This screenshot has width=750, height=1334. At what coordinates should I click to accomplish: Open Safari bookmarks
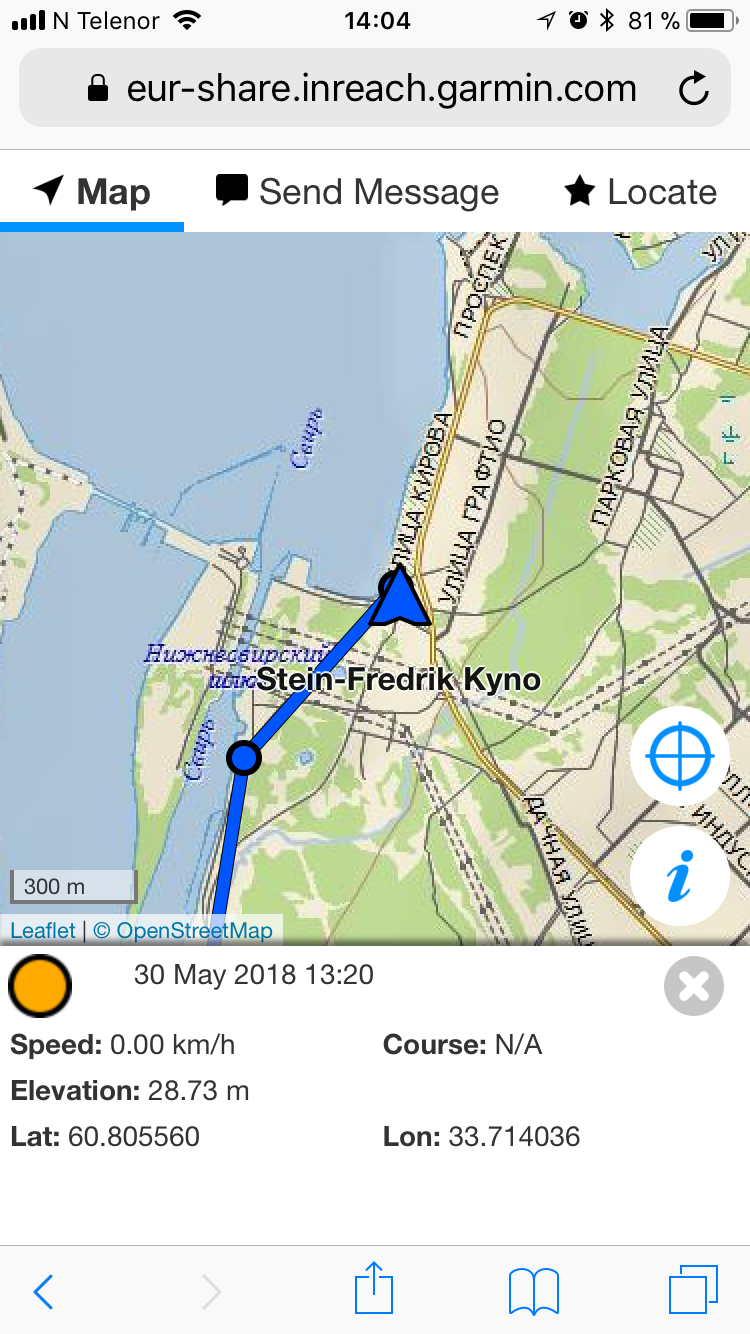pyautogui.click(x=533, y=1291)
